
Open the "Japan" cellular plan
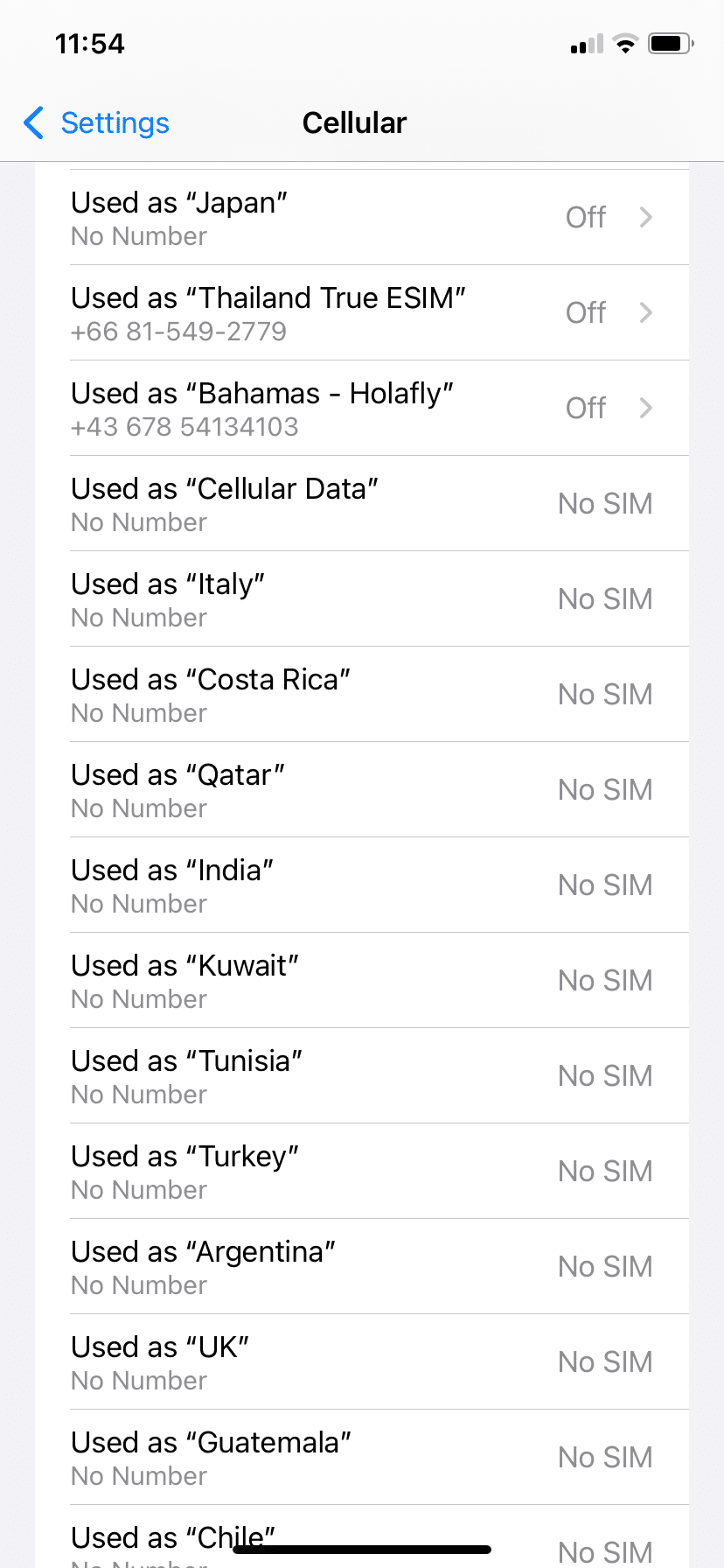[x=362, y=218]
